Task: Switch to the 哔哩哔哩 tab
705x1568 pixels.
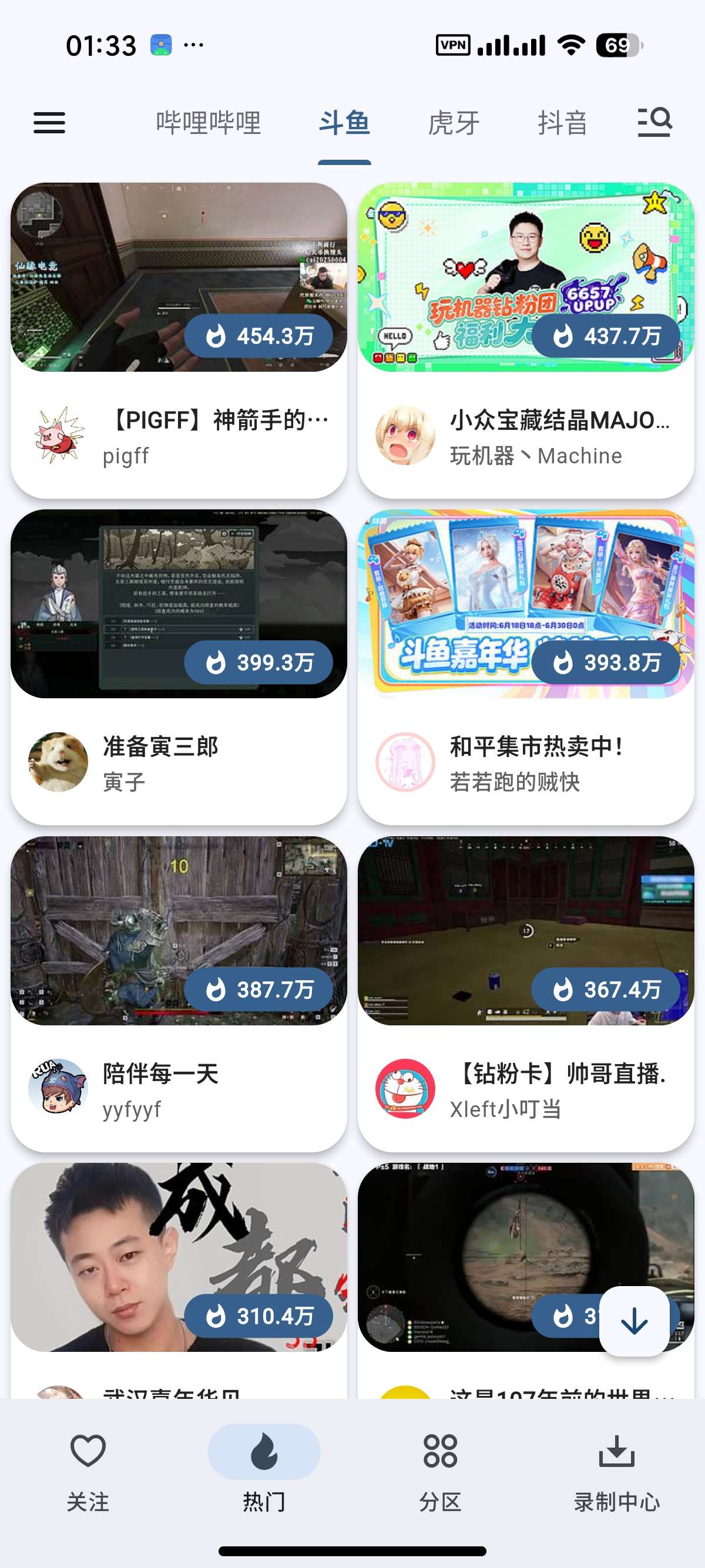Action: (x=208, y=123)
